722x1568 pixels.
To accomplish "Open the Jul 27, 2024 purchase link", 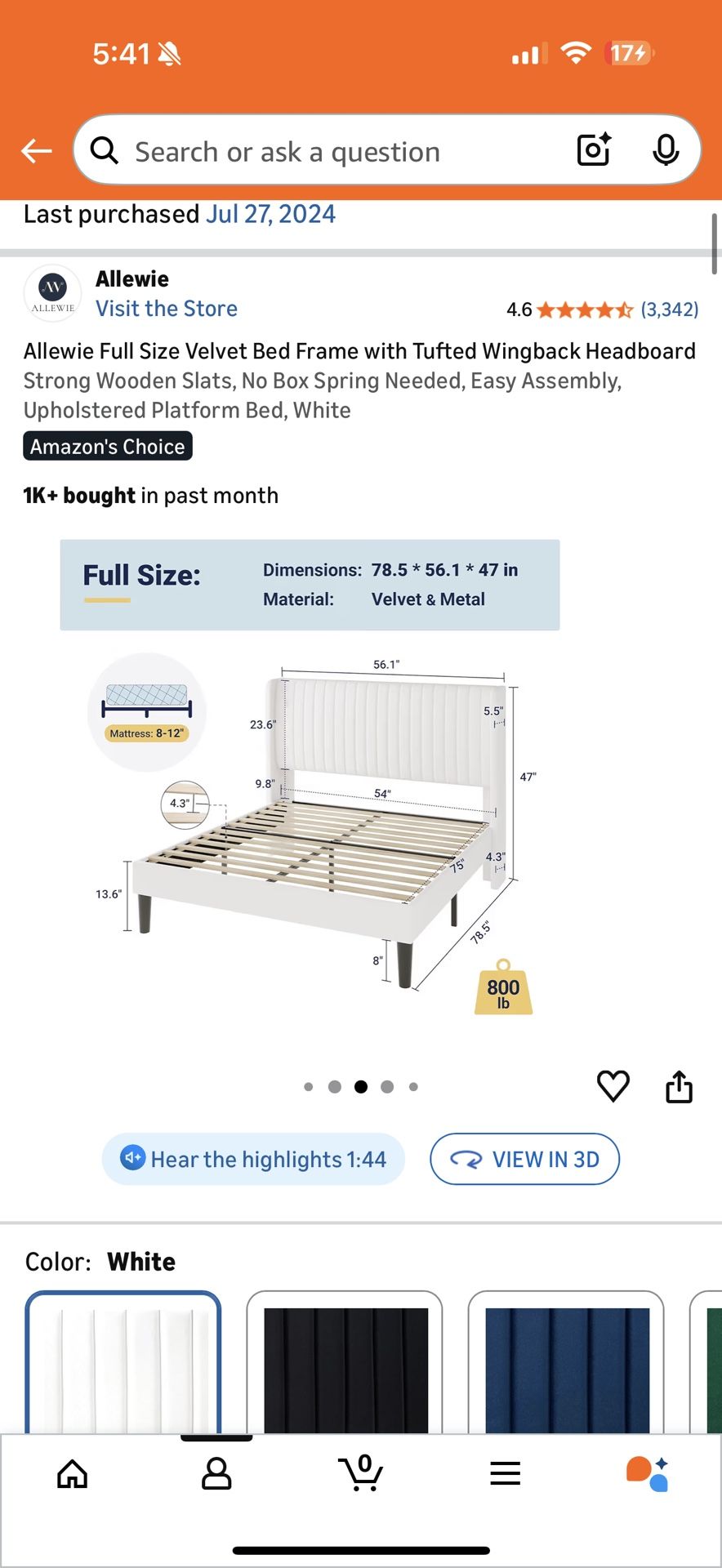I will (x=270, y=214).
